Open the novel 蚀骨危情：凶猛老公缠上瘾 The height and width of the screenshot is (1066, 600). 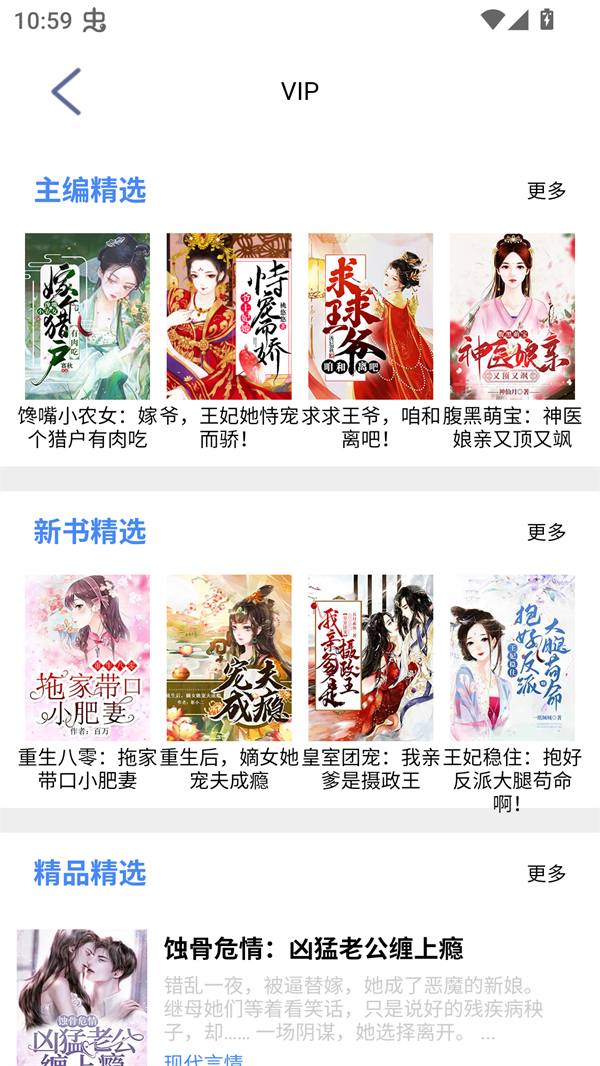pos(313,948)
